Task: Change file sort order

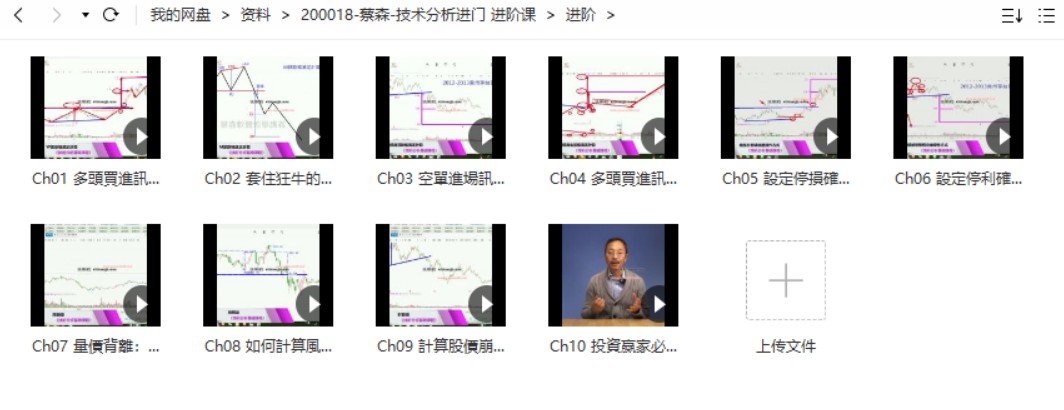Action: pyautogui.click(x=1013, y=15)
